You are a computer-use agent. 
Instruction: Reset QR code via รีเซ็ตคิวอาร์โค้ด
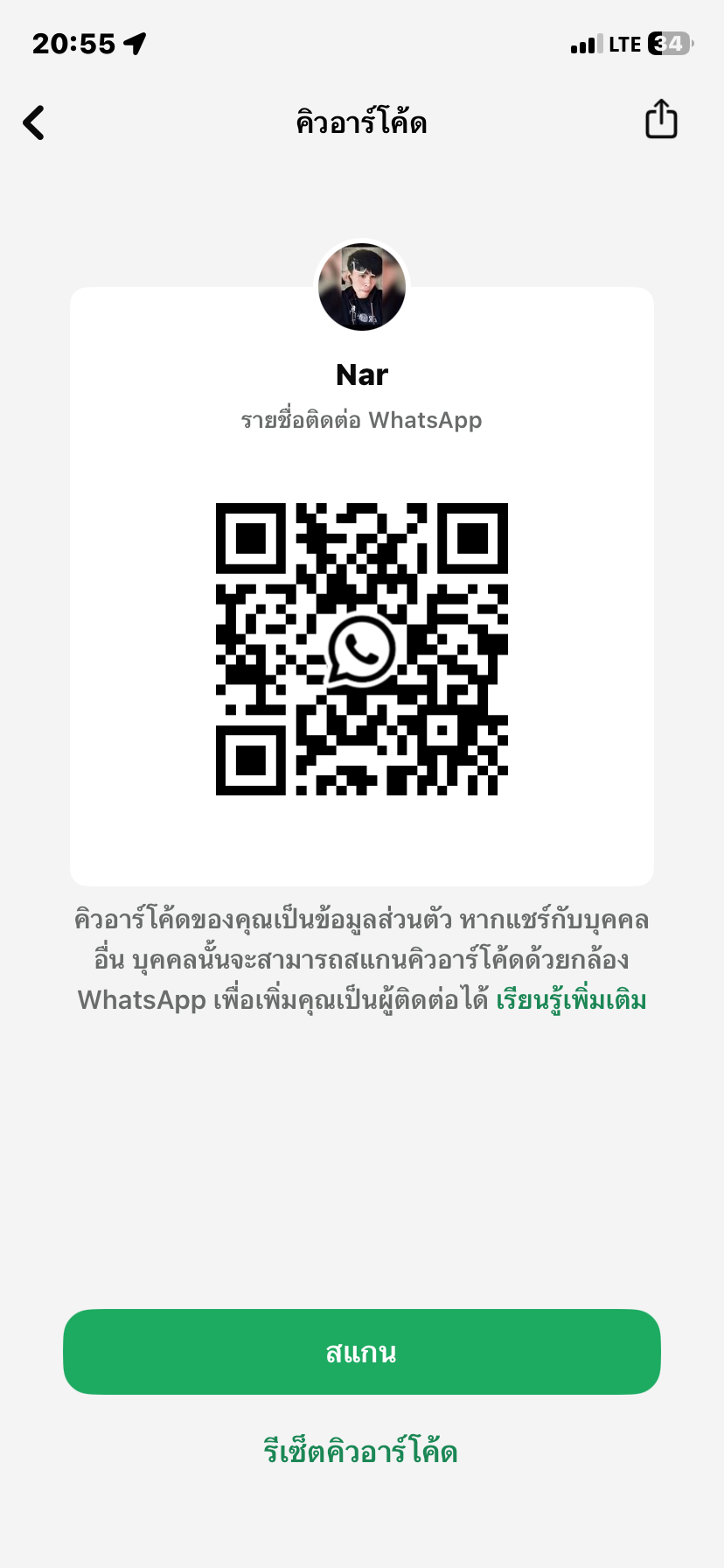pos(361,1452)
